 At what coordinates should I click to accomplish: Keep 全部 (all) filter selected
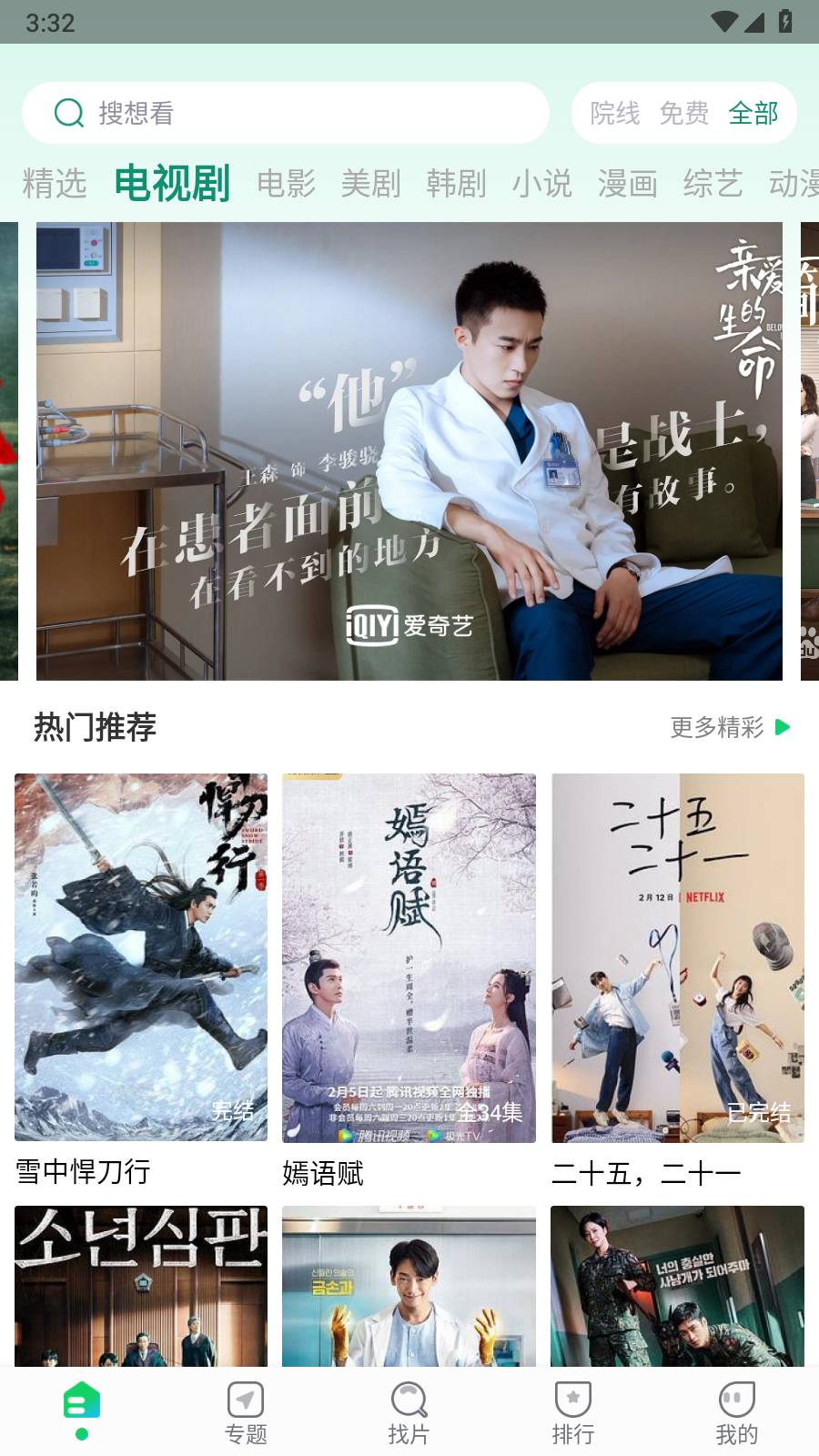[x=753, y=113]
